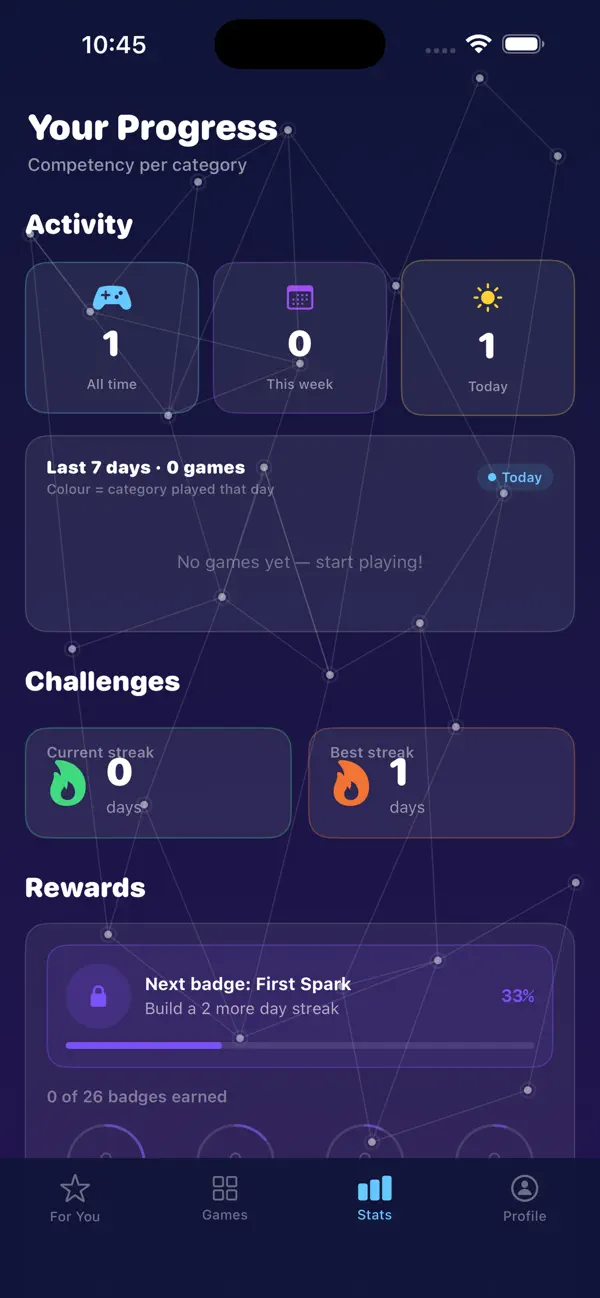This screenshot has height=1298, width=600.
Task: Go to the Profile tab
Action: pos(525,1198)
